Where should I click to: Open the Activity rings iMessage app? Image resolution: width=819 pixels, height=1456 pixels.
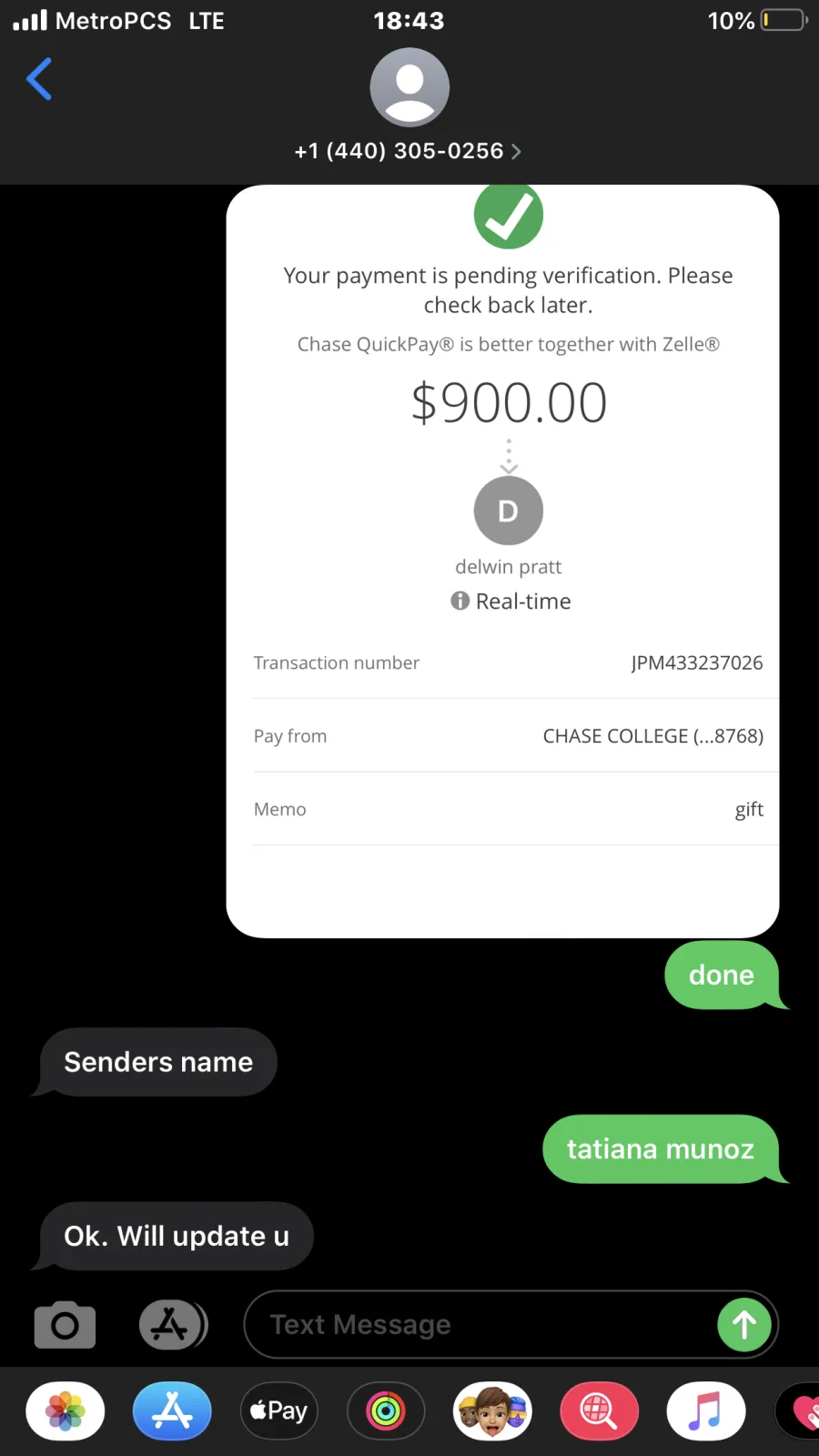[x=386, y=1411]
